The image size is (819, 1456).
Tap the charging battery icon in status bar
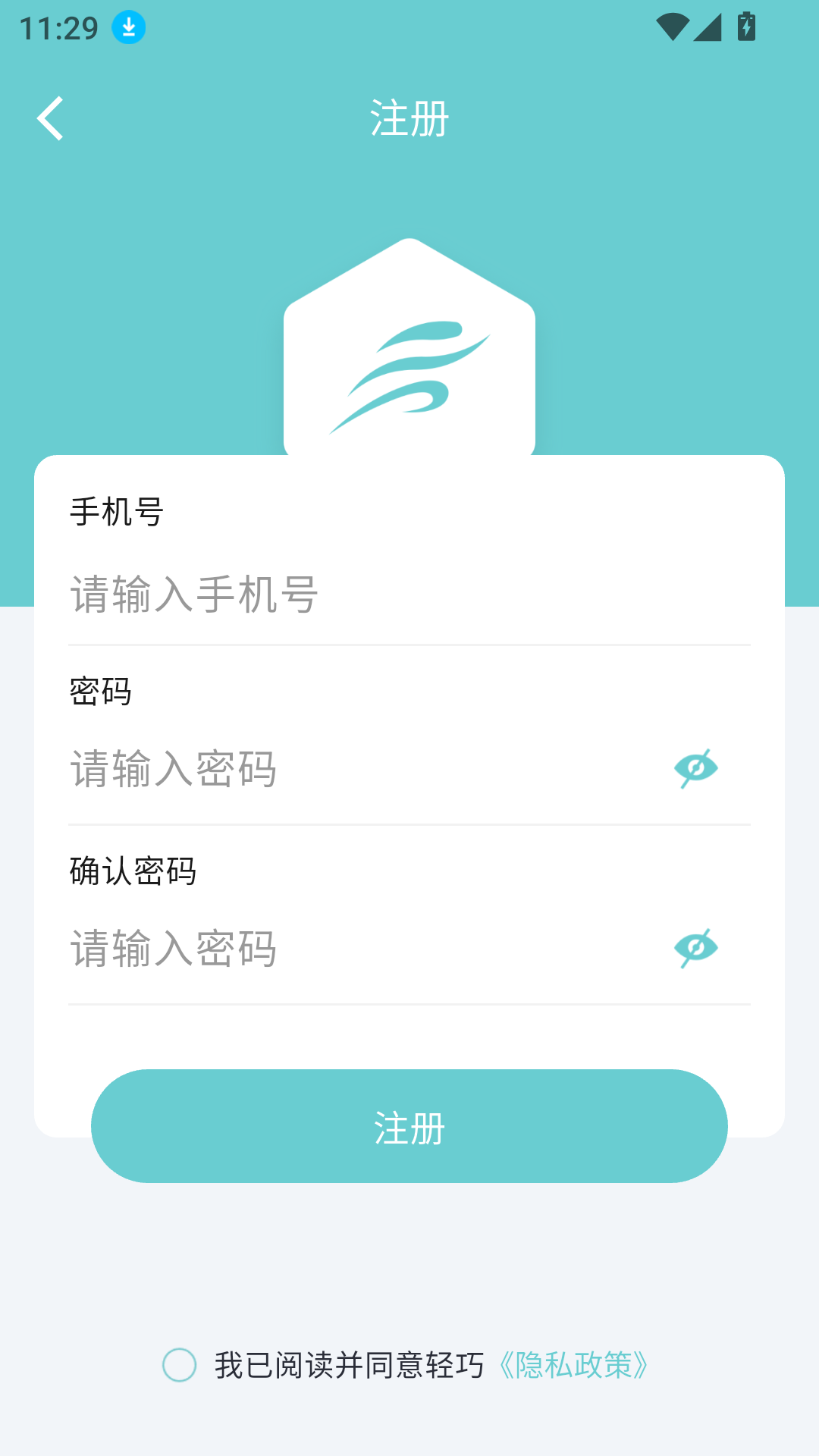point(747,27)
